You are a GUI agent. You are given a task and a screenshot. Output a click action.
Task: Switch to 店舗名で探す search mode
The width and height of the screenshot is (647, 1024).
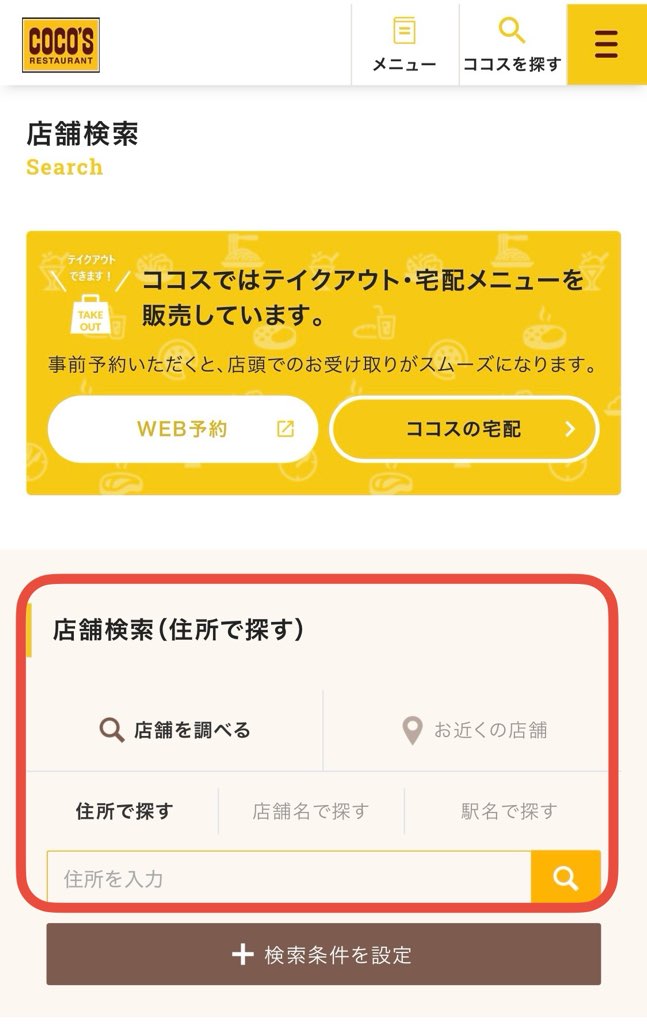[x=311, y=811]
